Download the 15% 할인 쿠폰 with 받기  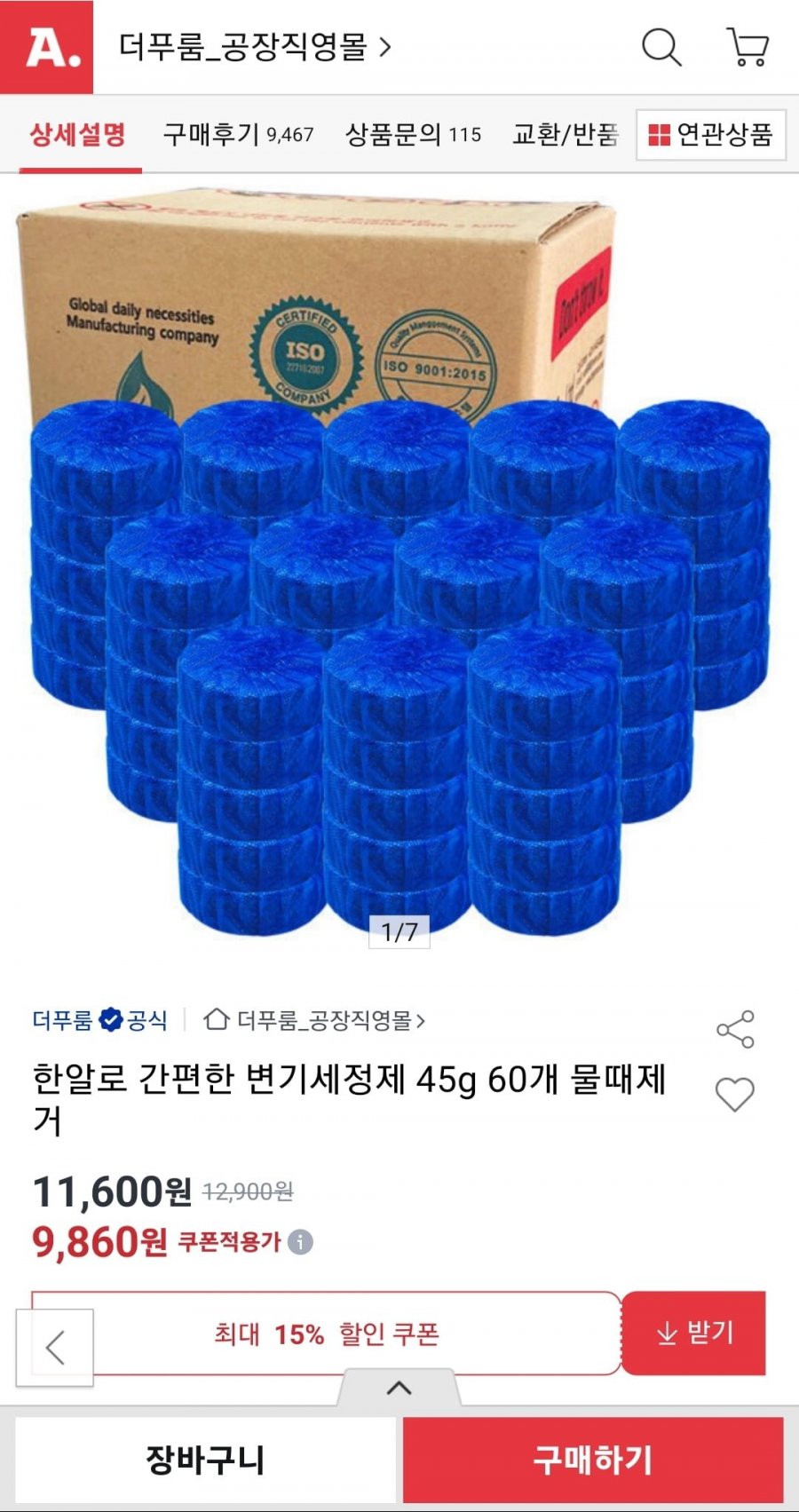(x=693, y=1333)
